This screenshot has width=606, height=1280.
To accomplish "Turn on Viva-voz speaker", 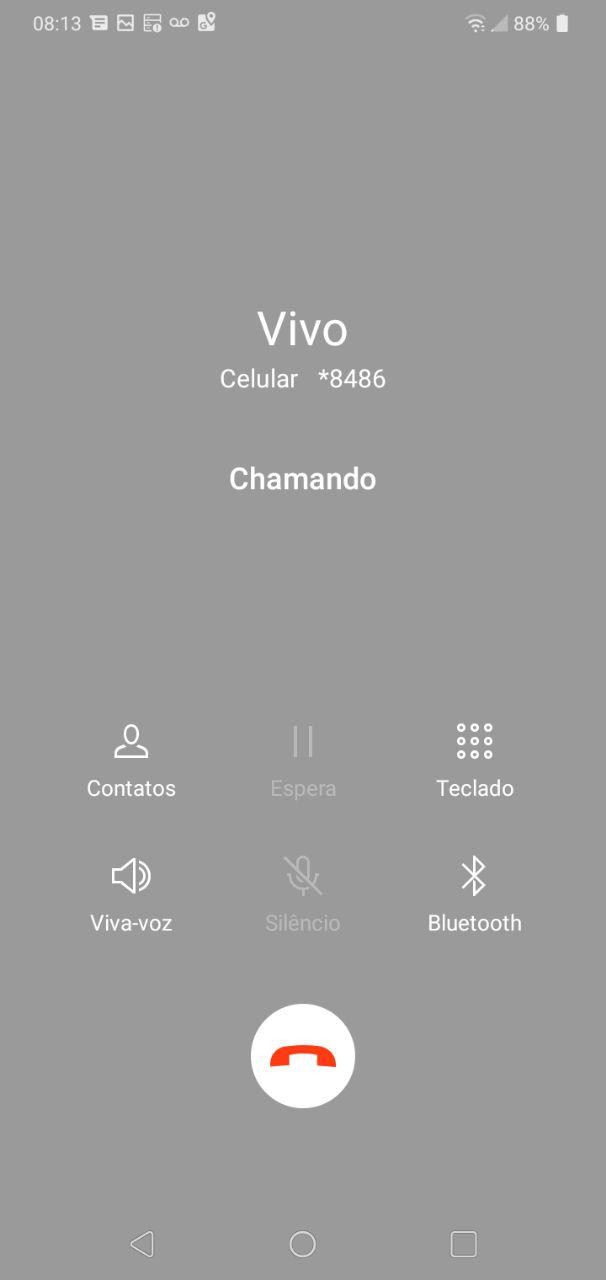I will click(131, 894).
